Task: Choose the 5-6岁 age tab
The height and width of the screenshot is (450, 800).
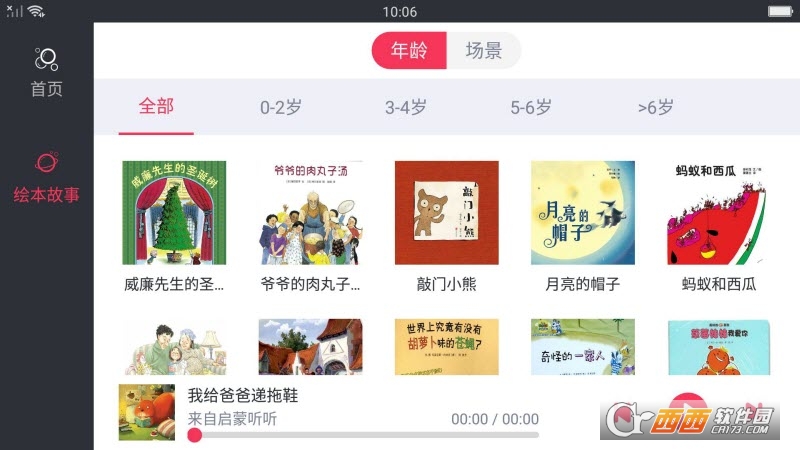Action: pyautogui.click(x=530, y=107)
